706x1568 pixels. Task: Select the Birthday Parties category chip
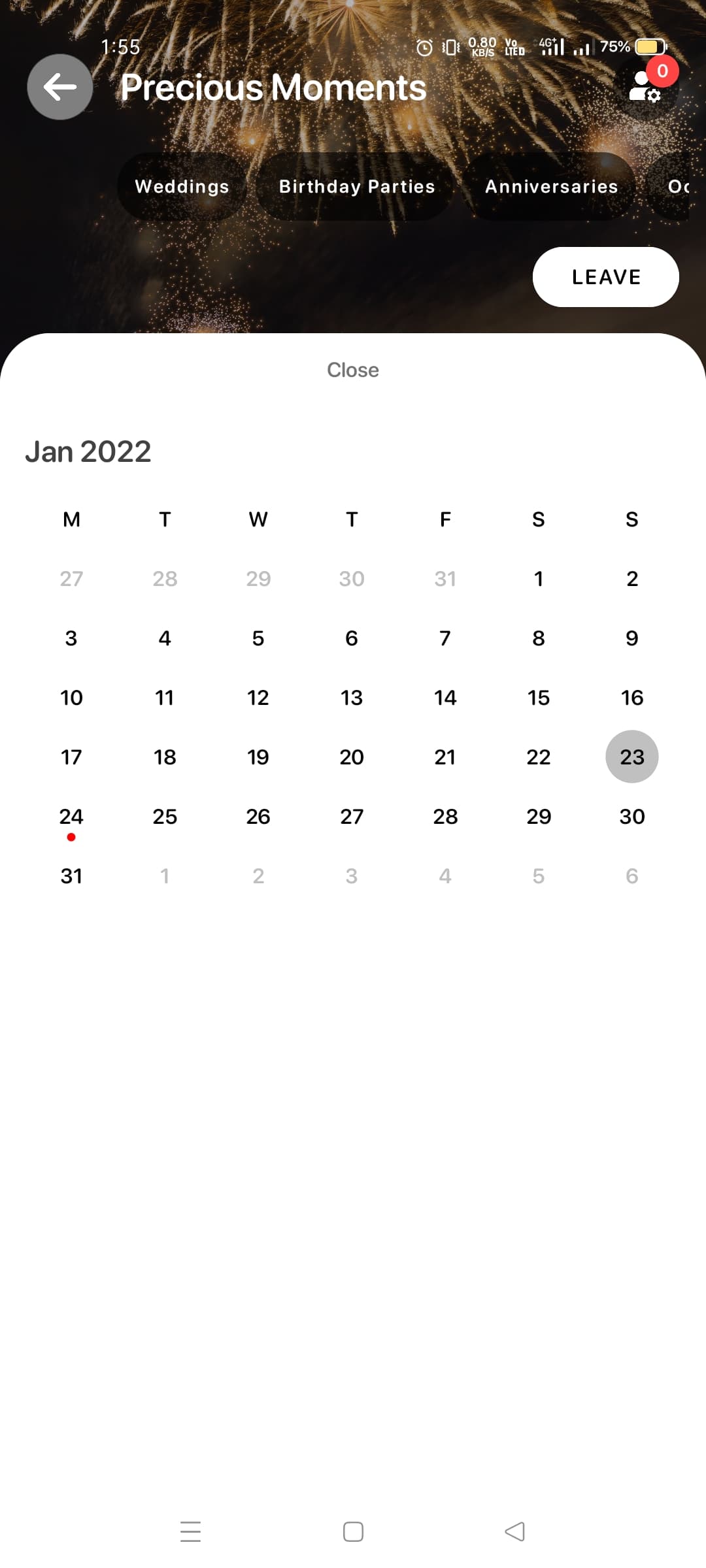pos(357,187)
